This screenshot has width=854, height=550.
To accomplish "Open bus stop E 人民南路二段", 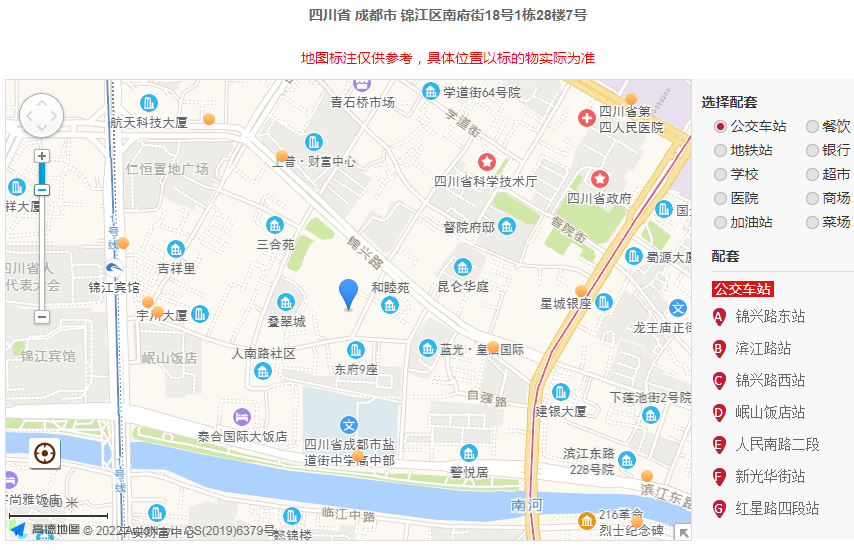I will (x=776, y=445).
